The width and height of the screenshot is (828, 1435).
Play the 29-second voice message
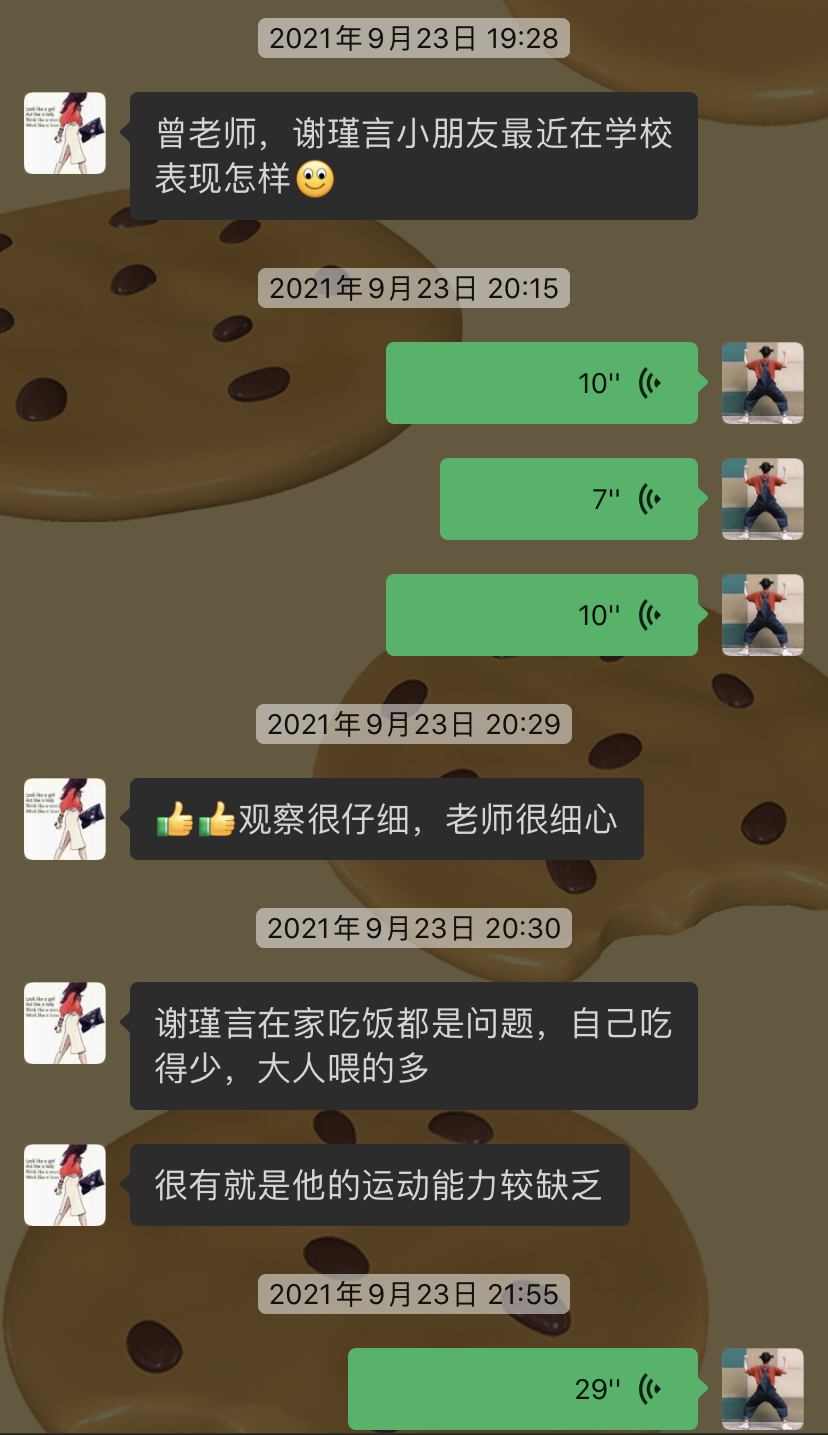tap(523, 1389)
